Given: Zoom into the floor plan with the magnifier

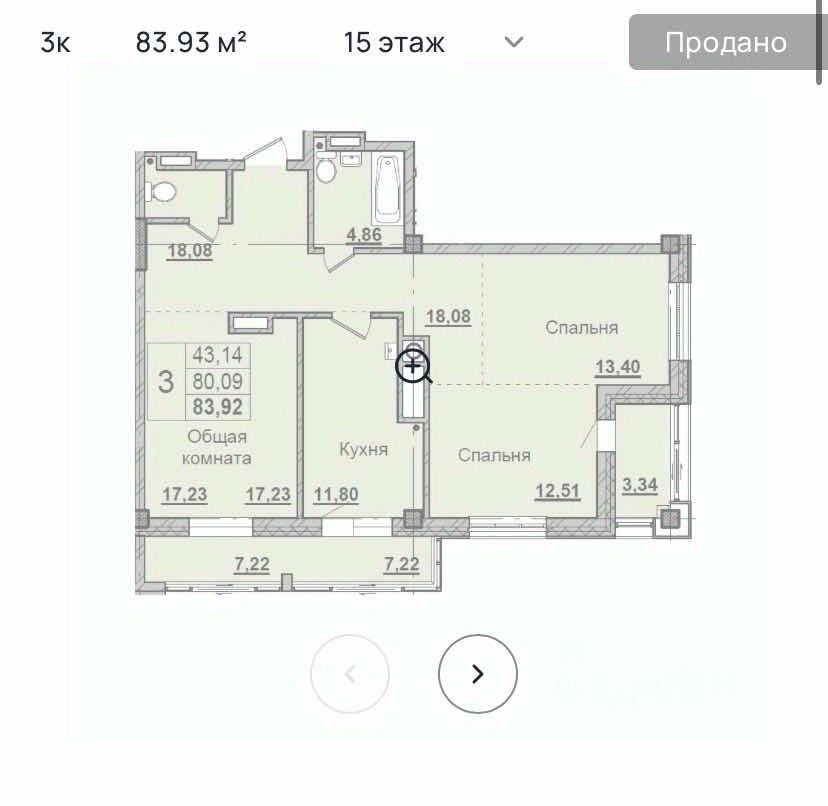Looking at the screenshot, I should [414, 368].
